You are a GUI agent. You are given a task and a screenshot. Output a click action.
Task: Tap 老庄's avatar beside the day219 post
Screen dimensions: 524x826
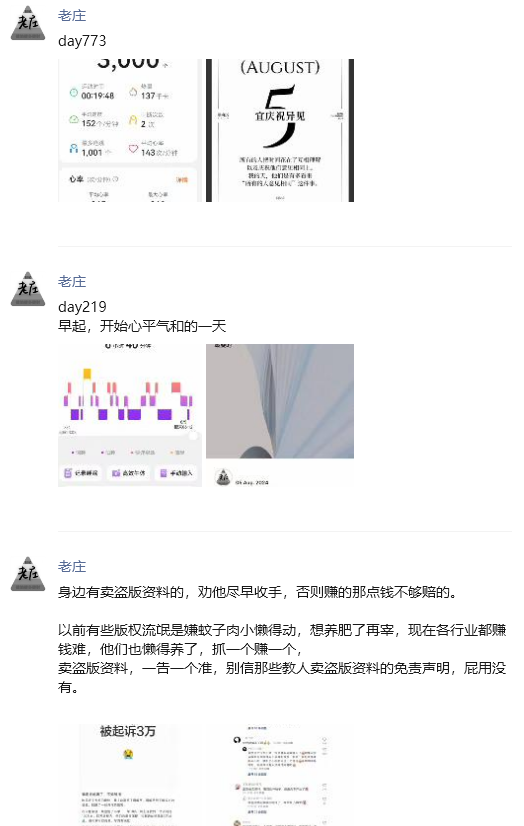(x=28, y=289)
